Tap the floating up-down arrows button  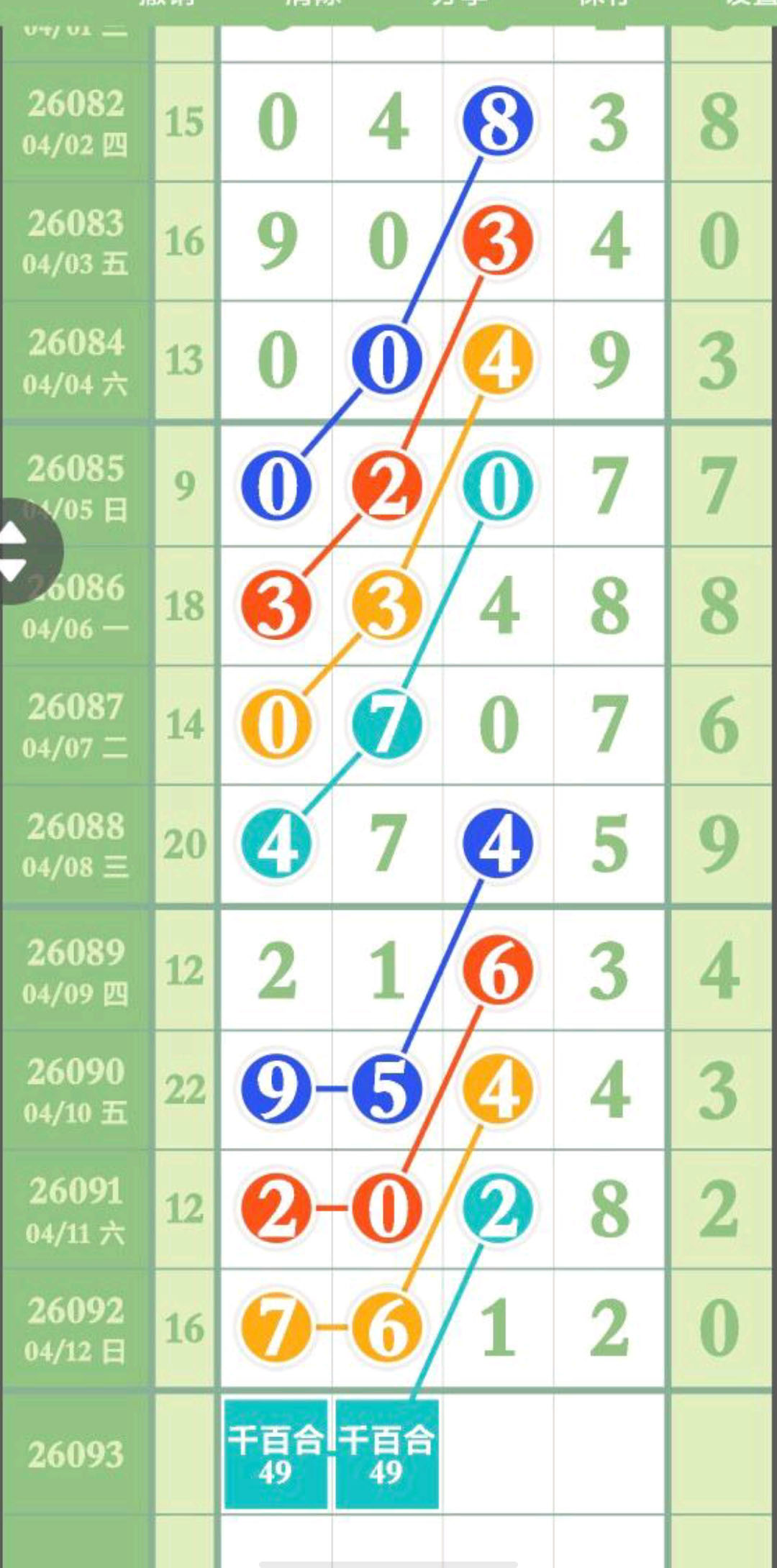coord(20,551)
